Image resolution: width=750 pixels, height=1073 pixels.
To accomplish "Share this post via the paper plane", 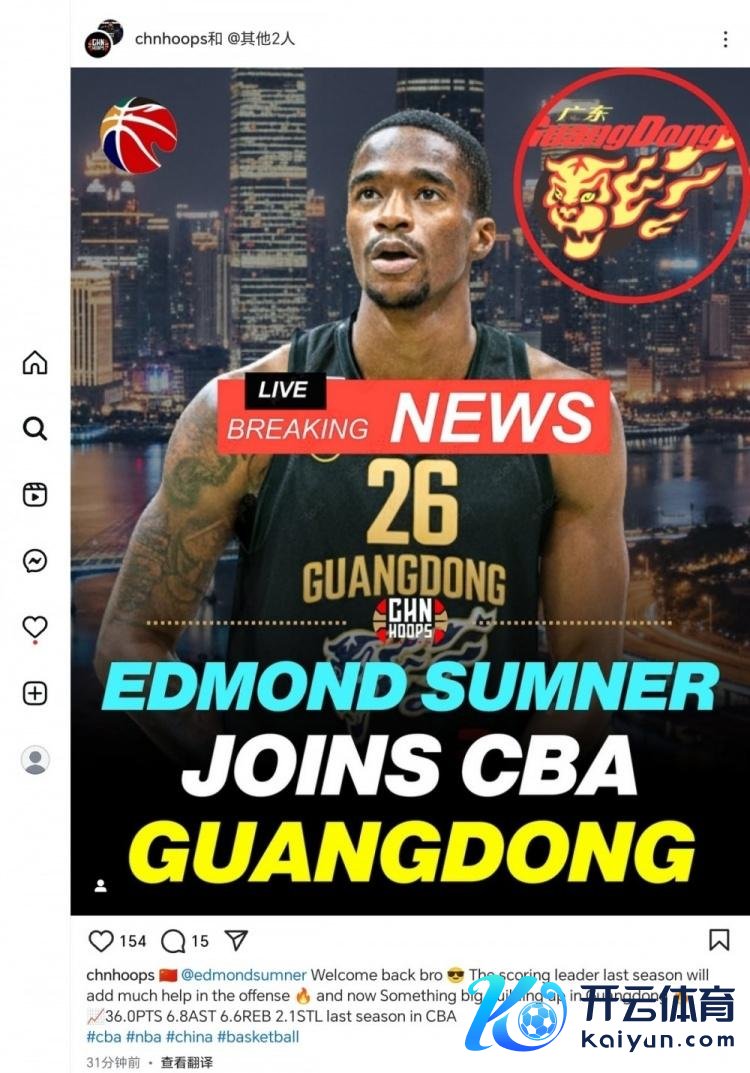I will pos(236,940).
